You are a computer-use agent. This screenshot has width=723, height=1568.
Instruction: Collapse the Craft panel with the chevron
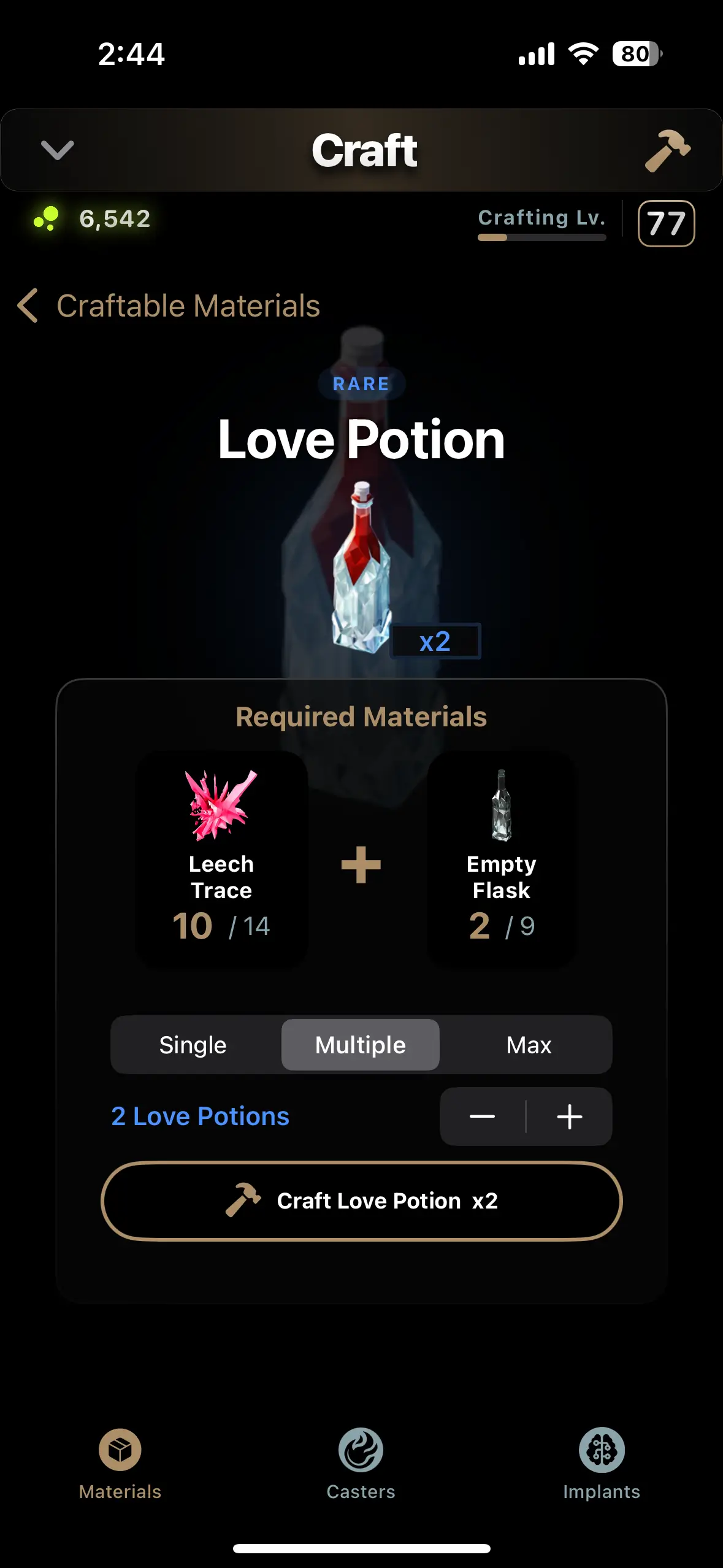(x=57, y=150)
